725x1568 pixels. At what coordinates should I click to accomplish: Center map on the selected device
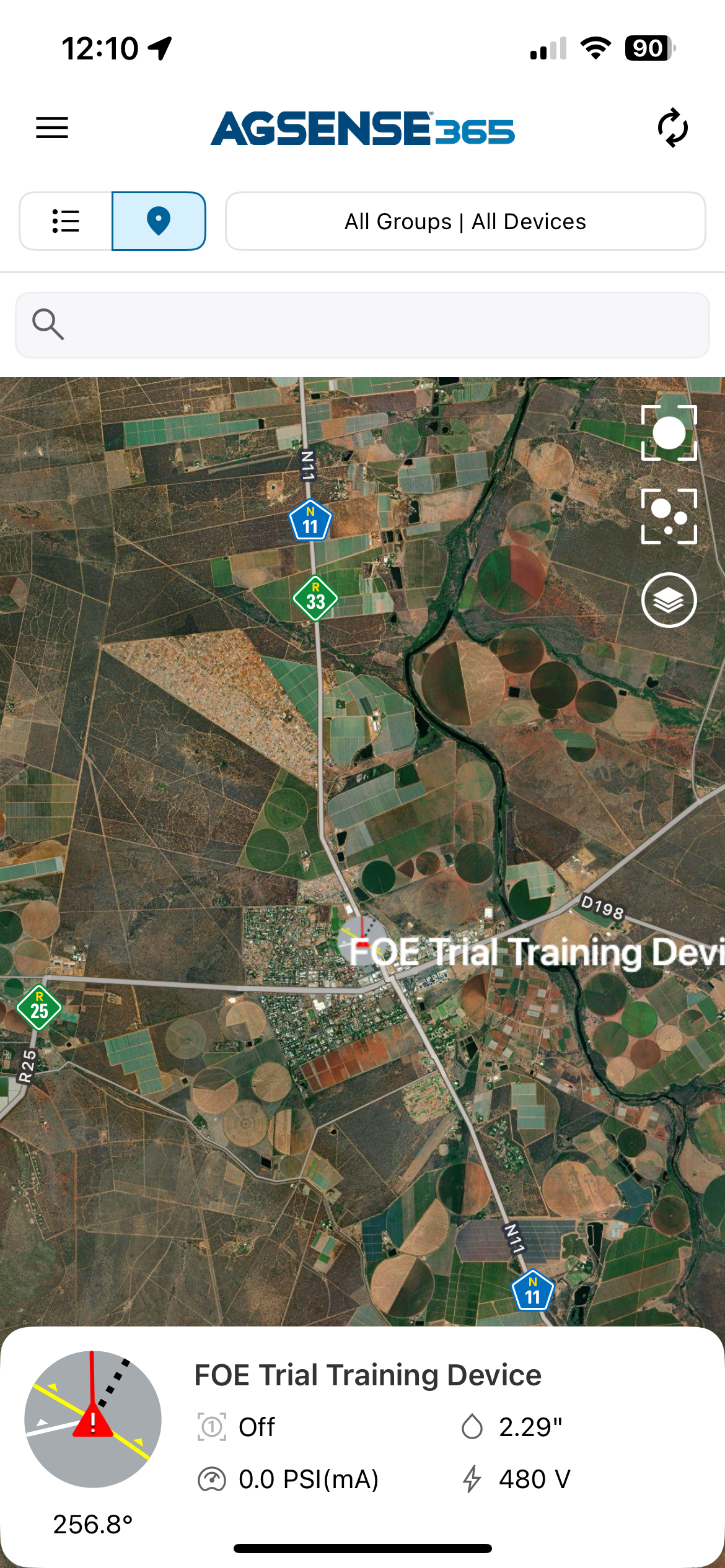click(669, 433)
